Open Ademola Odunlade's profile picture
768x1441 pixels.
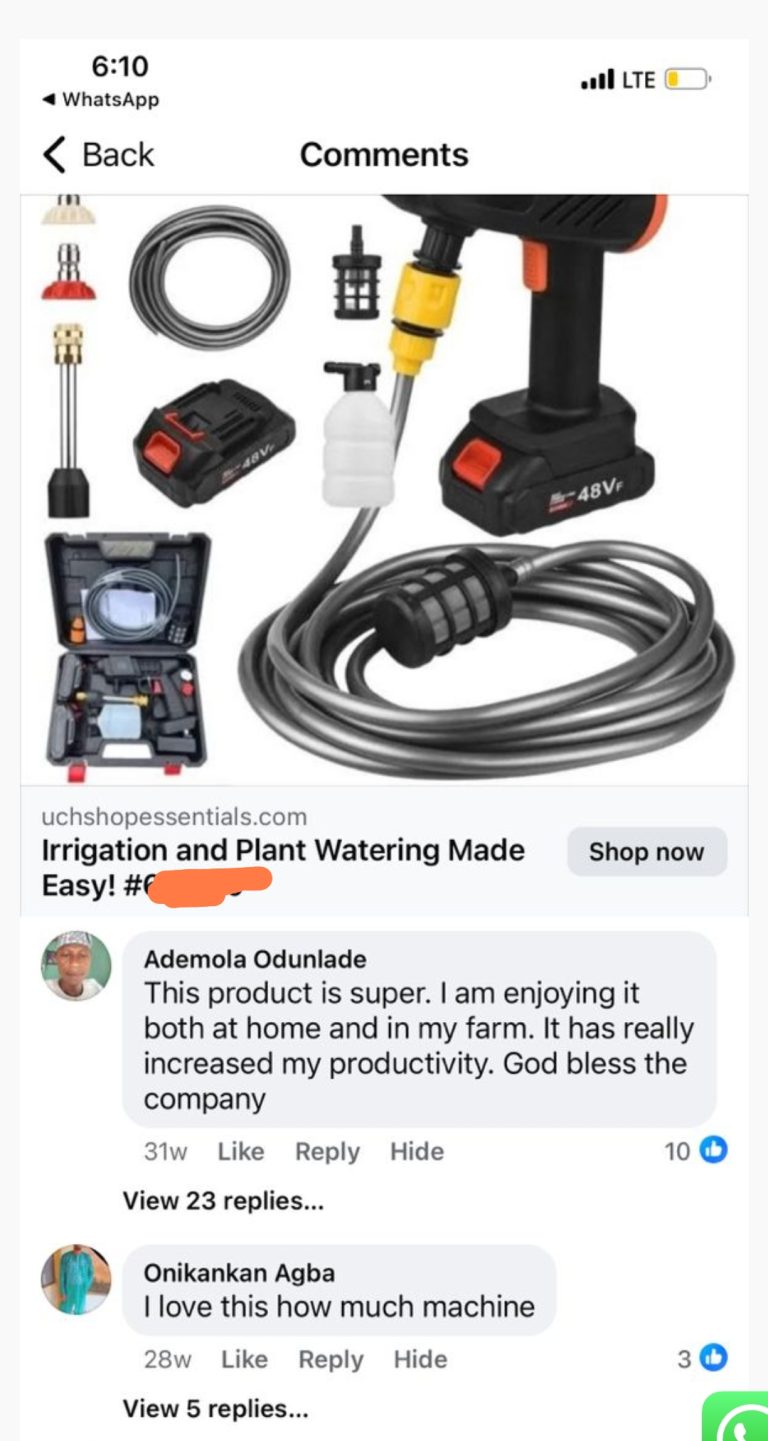76,966
